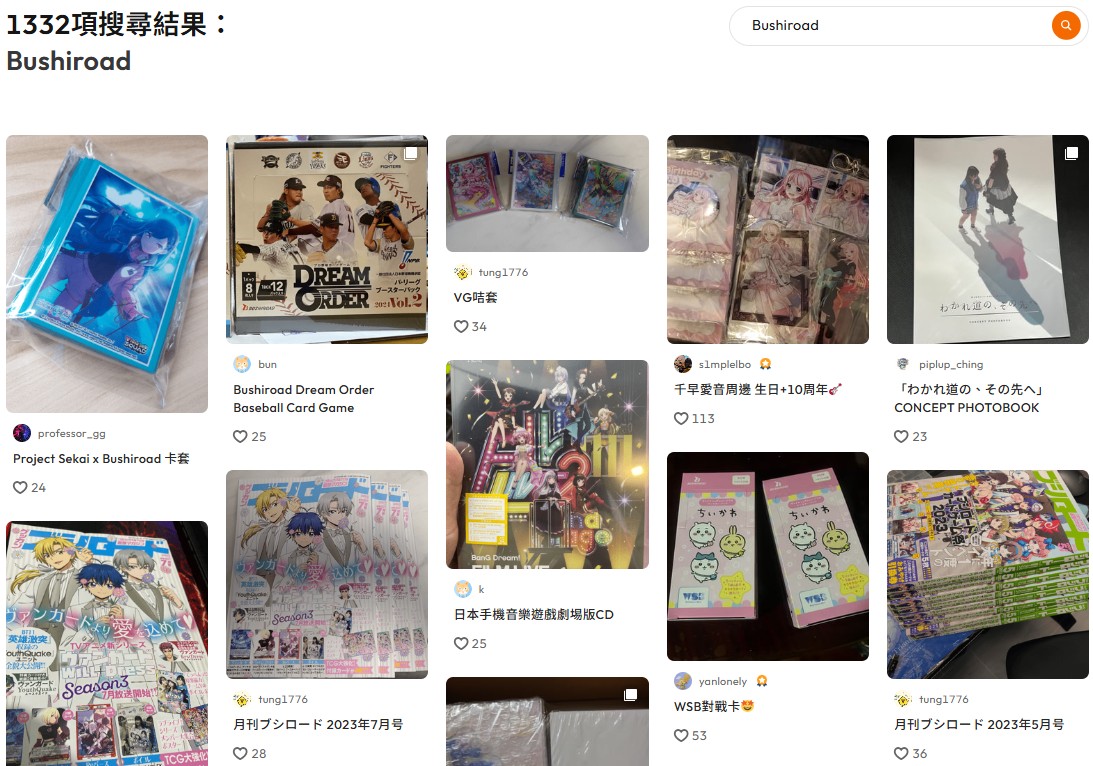The image size is (1093, 766).
Task: Tap the orange search button
Action: pos(1066,26)
